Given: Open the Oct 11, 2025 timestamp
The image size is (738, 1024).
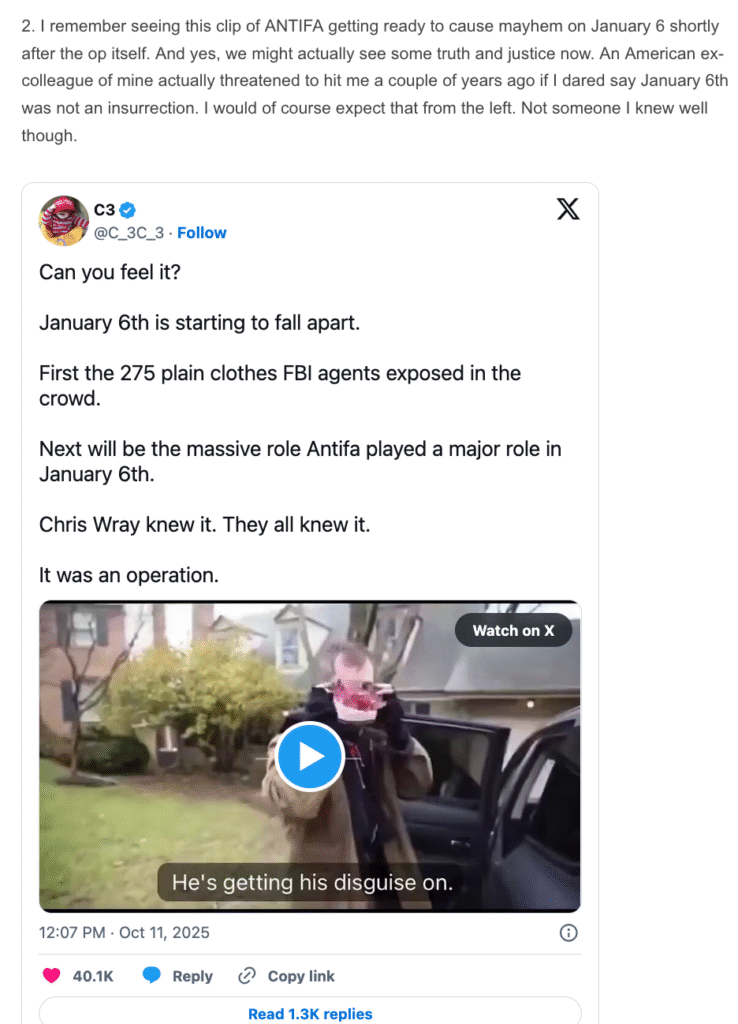Looking at the screenshot, I should coord(124,932).
